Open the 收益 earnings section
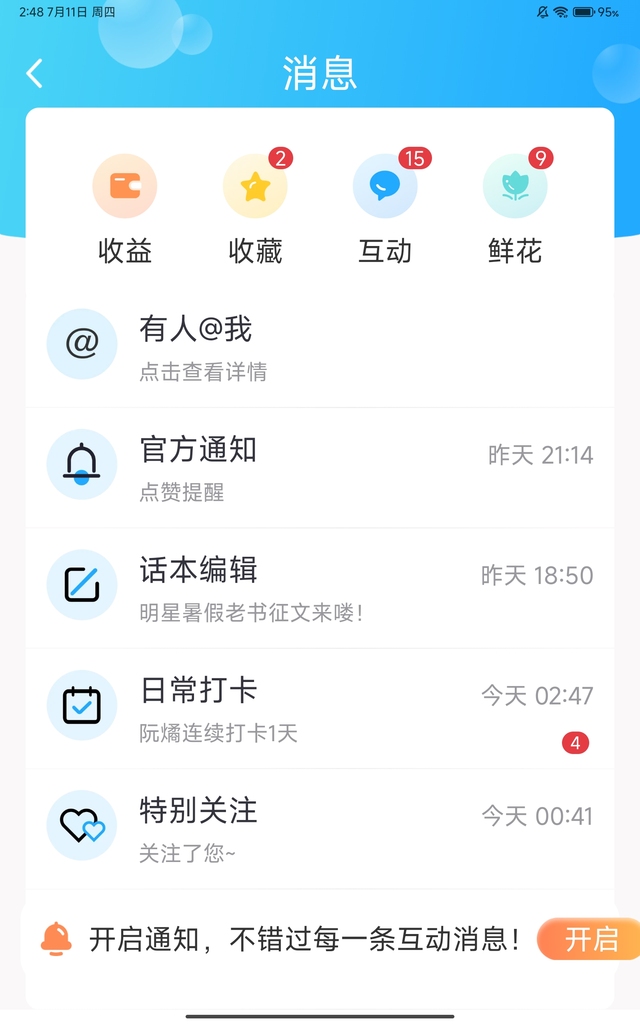 (125, 209)
